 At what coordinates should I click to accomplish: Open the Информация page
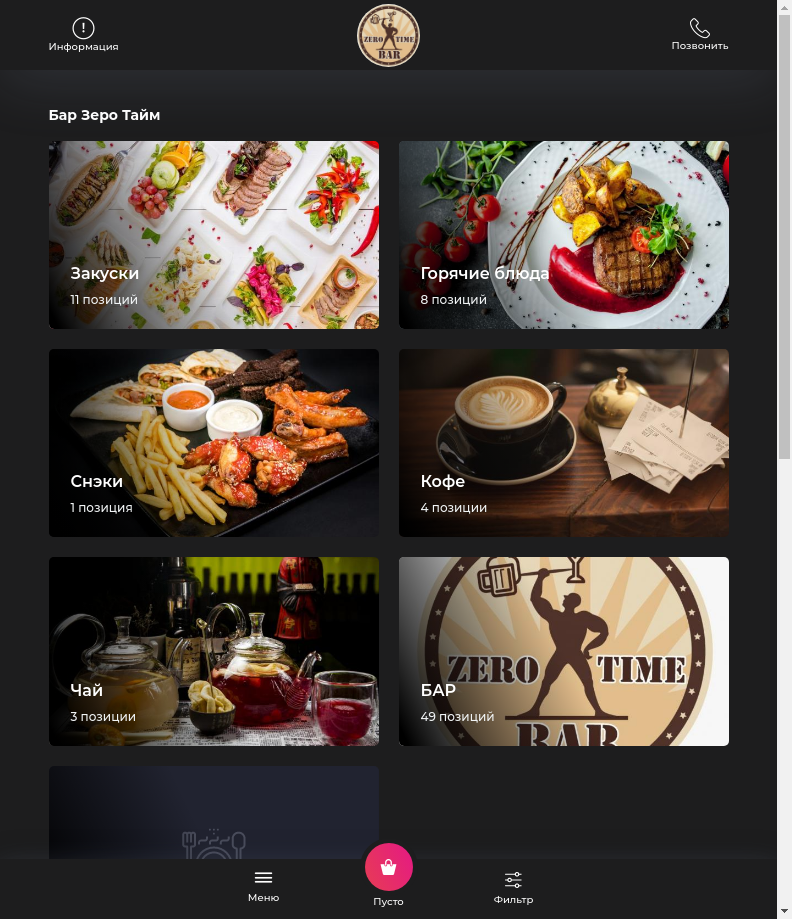coord(84,35)
